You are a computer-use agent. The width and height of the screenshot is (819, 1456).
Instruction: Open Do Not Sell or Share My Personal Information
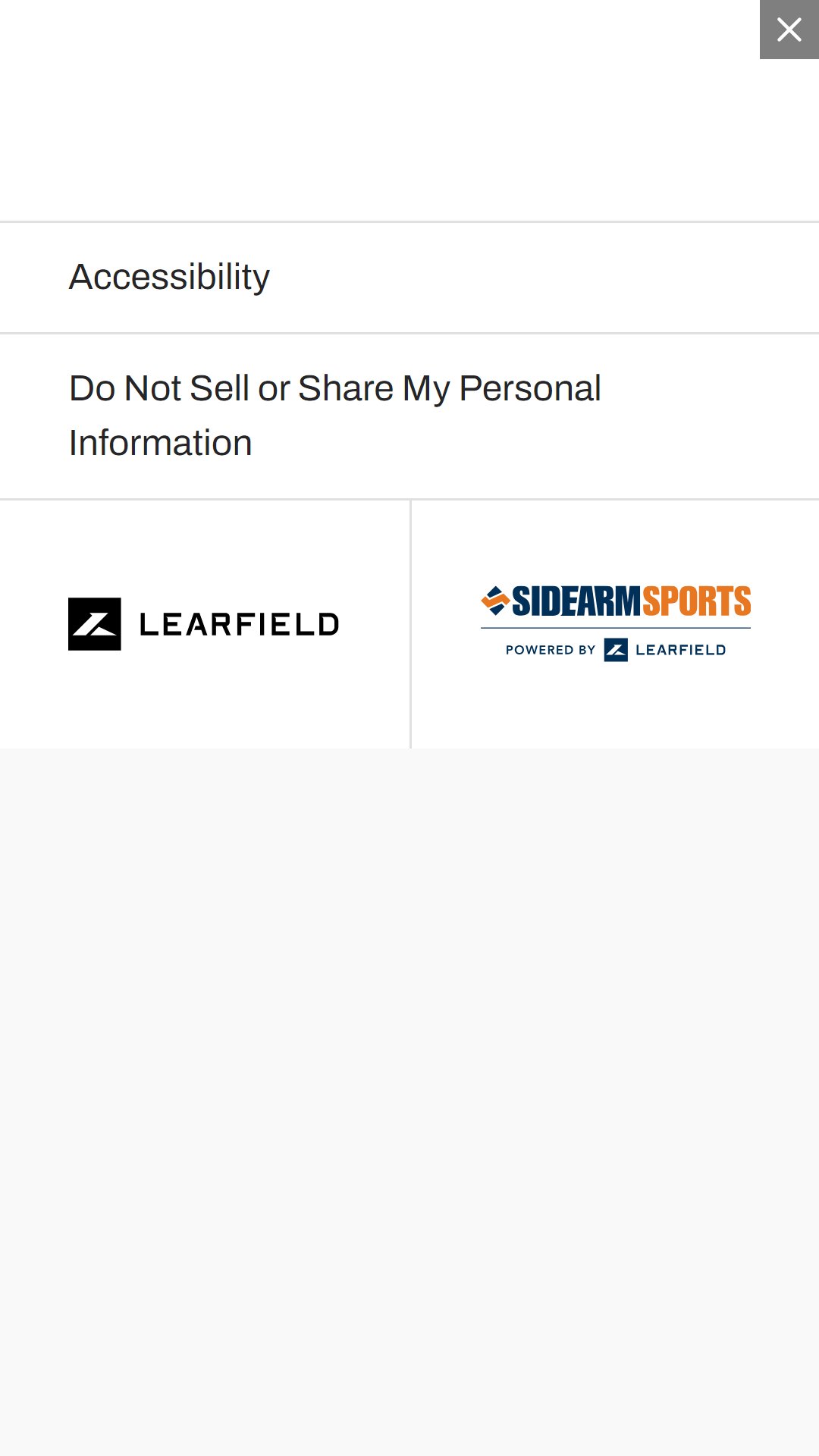click(x=409, y=416)
